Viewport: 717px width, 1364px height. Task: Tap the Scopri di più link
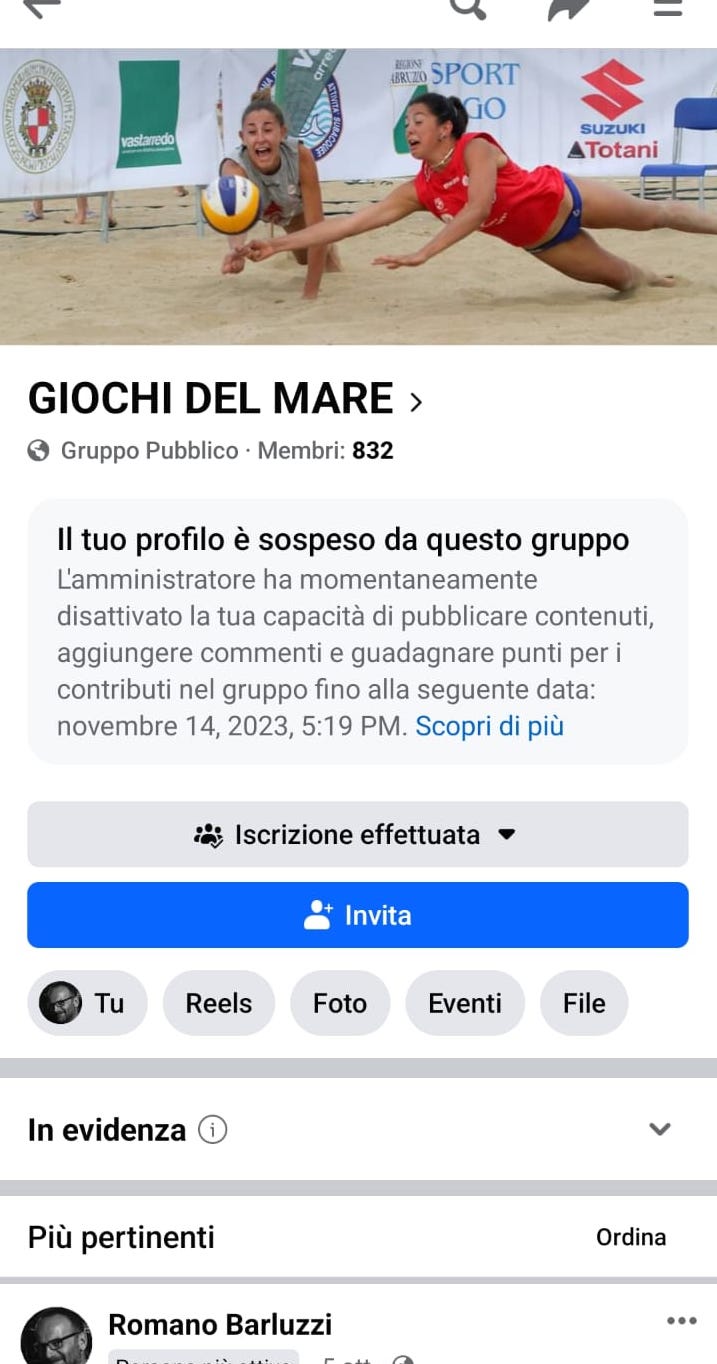click(490, 726)
